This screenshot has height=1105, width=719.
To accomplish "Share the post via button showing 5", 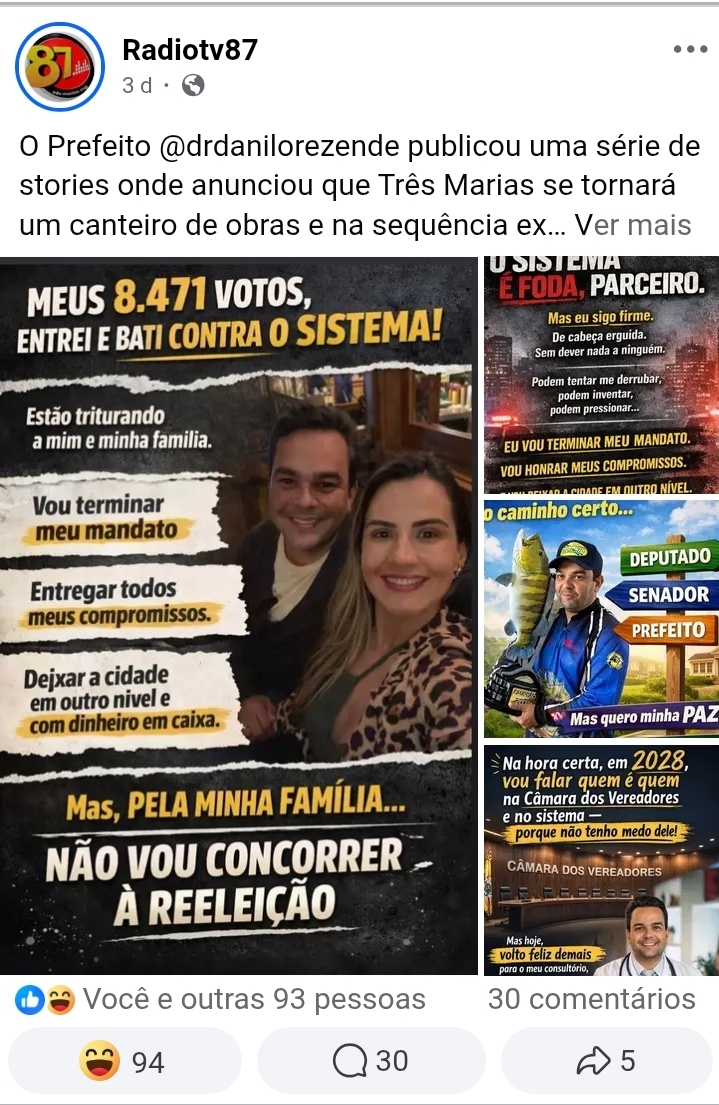I will (x=607, y=1061).
